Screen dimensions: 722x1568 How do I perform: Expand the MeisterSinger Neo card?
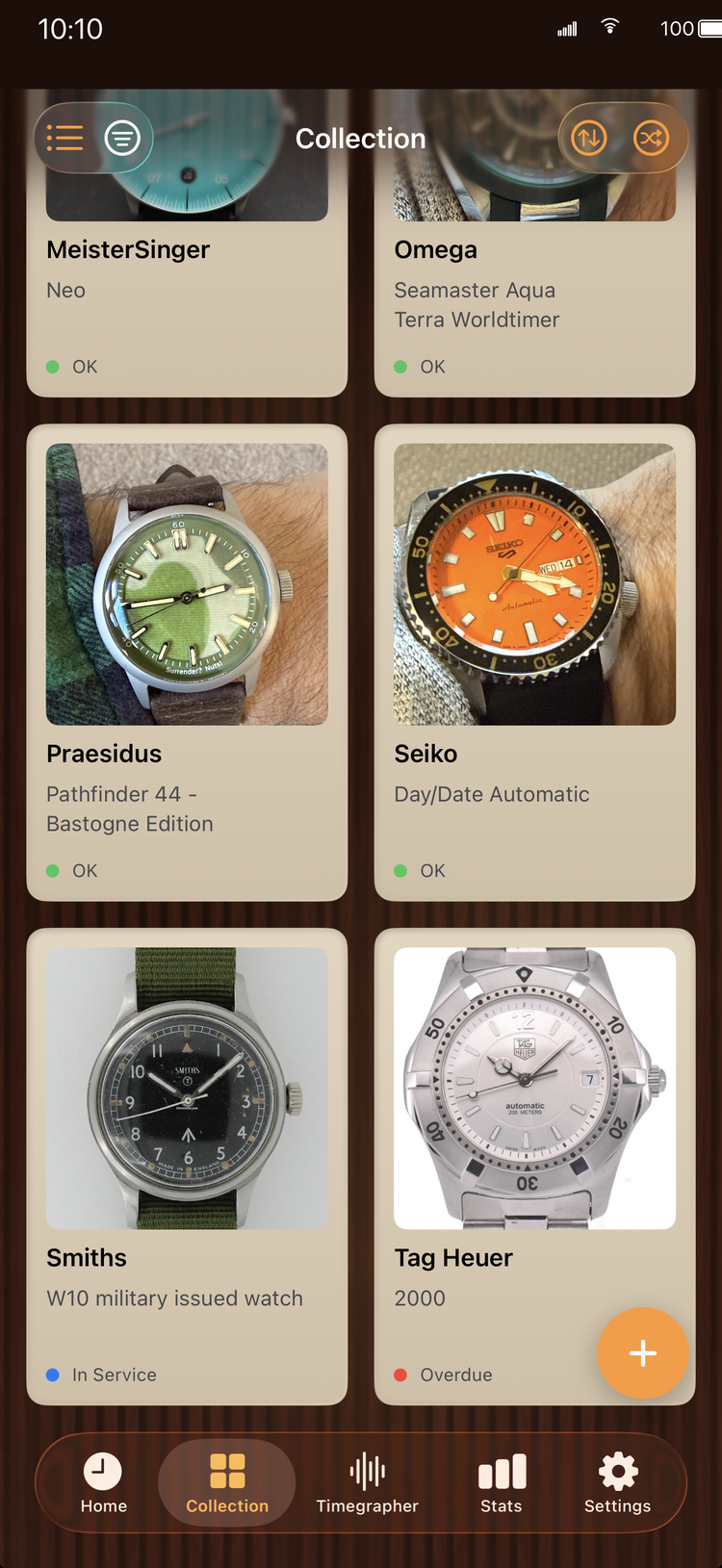click(x=187, y=289)
